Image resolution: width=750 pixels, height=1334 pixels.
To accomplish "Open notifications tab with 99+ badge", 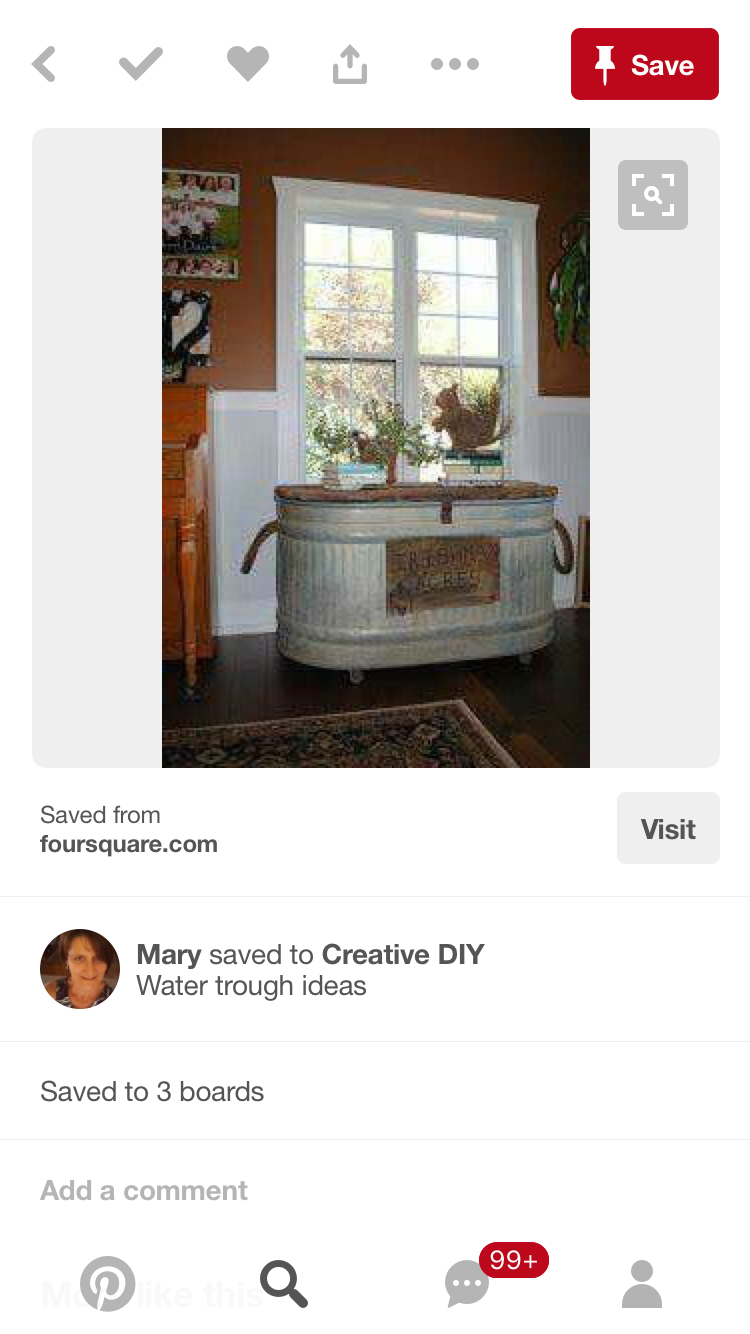I will click(468, 1283).
